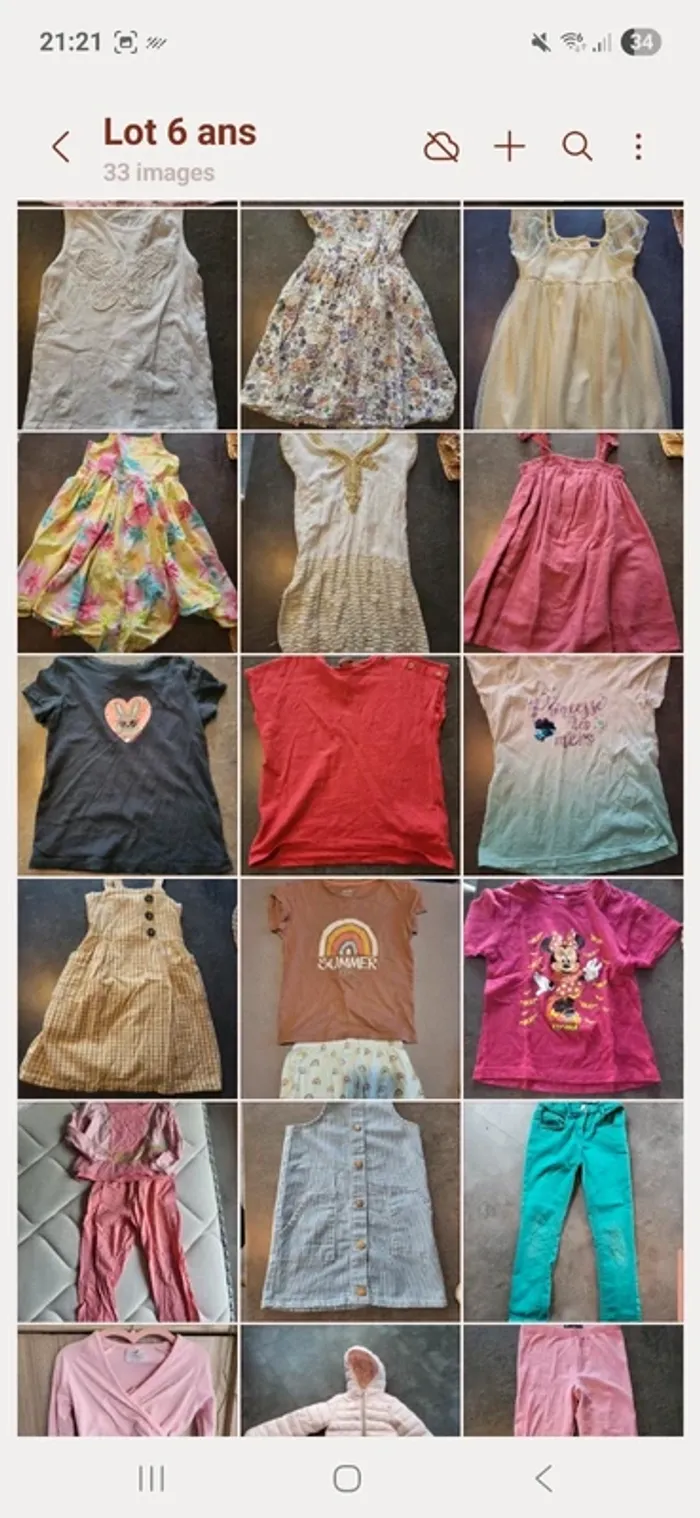The height and width of the screenshot is (1518, 700).
Task: Open recent apps from the navigation bar
Action: 151,1478
